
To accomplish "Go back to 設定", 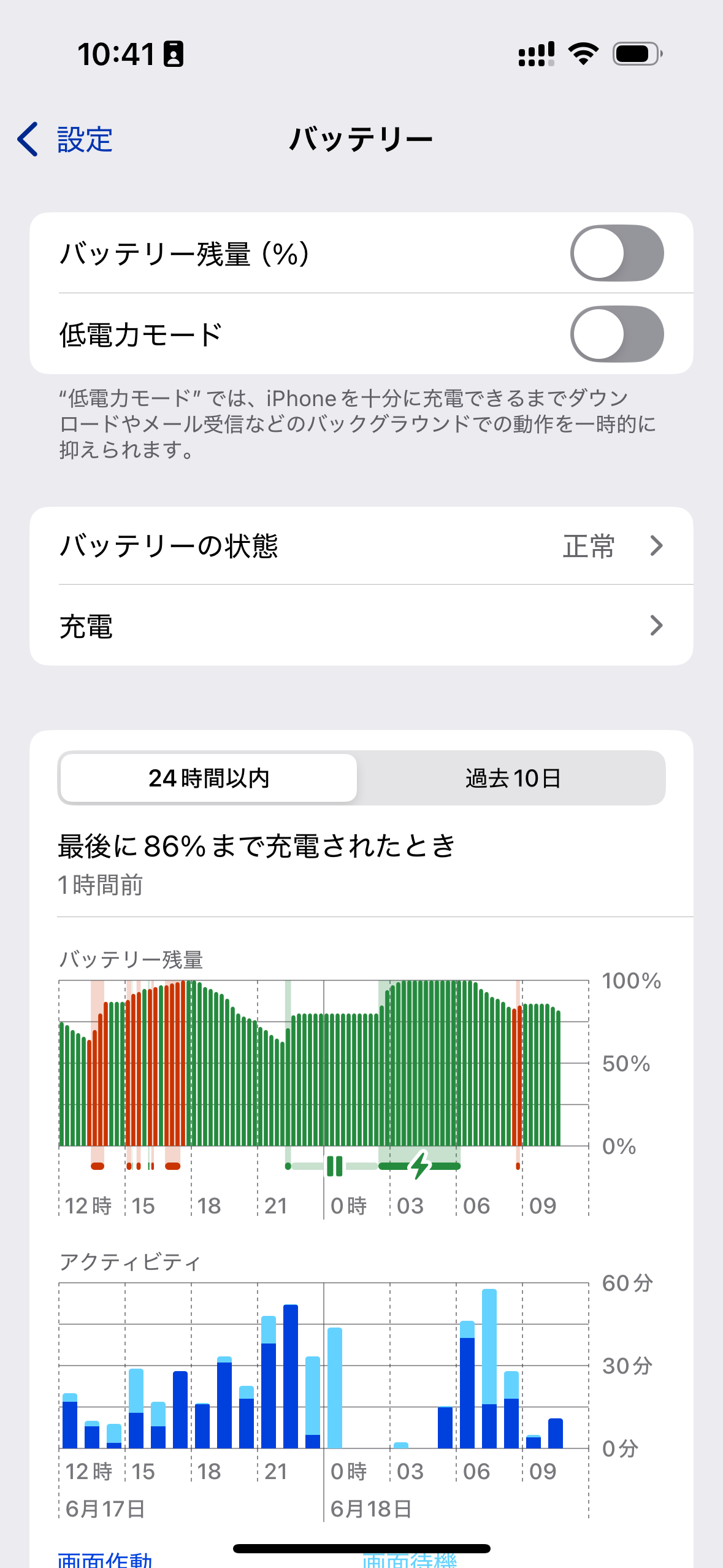I will 65,139.
